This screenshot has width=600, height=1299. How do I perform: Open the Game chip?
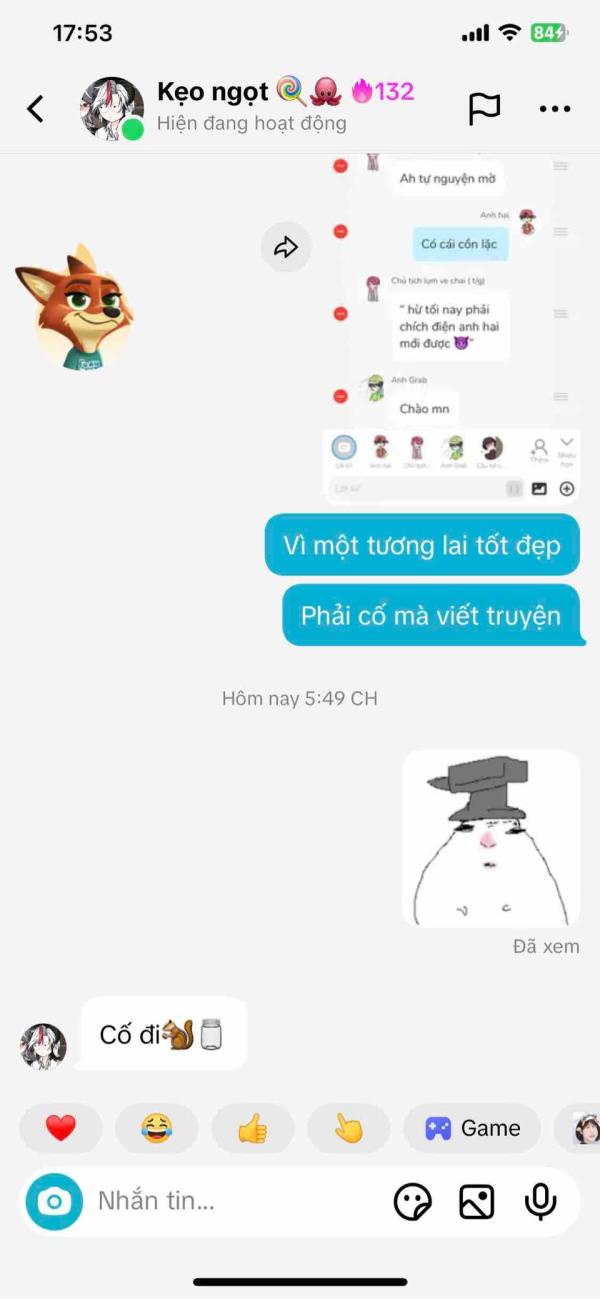[472, 1128]
